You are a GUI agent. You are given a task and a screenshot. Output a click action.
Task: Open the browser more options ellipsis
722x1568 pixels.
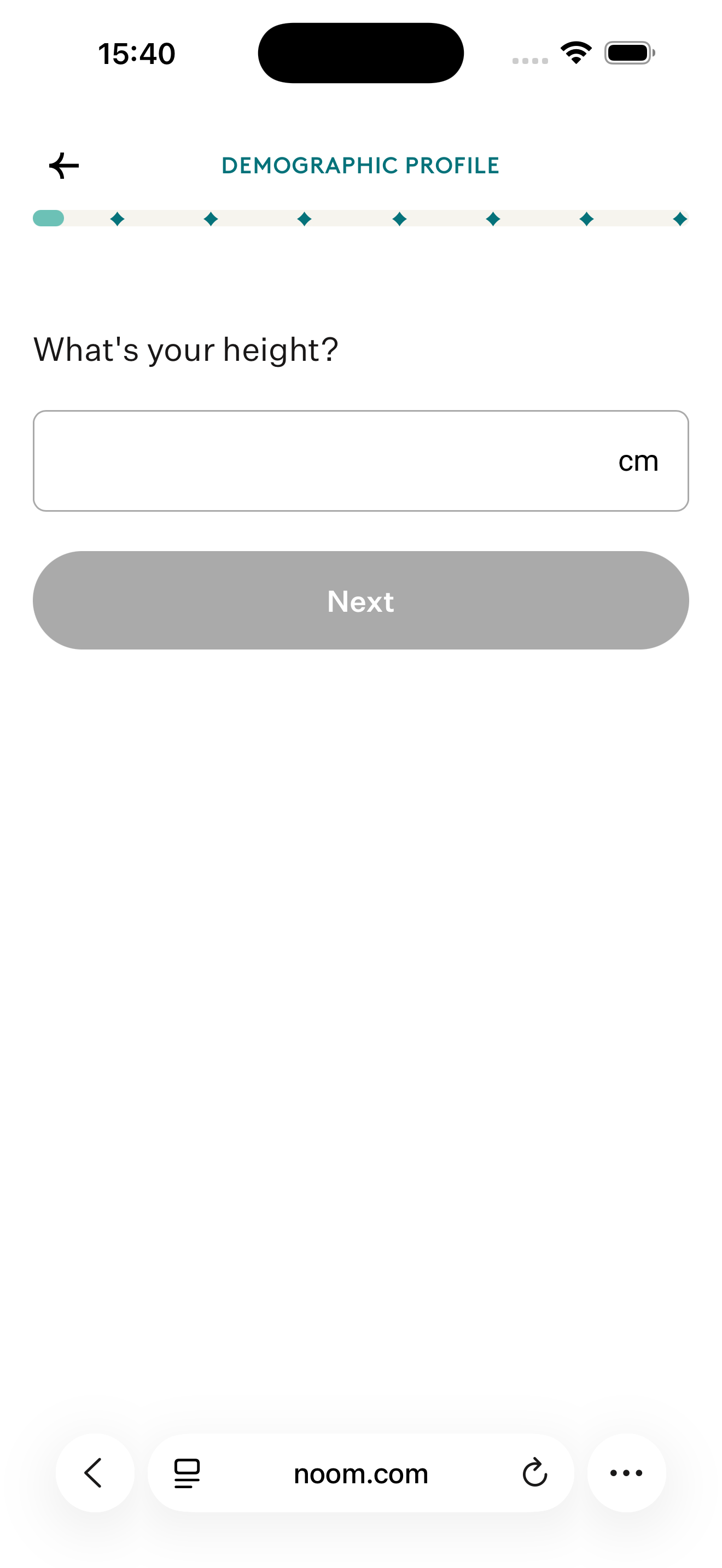click(x=626, y=1473)
